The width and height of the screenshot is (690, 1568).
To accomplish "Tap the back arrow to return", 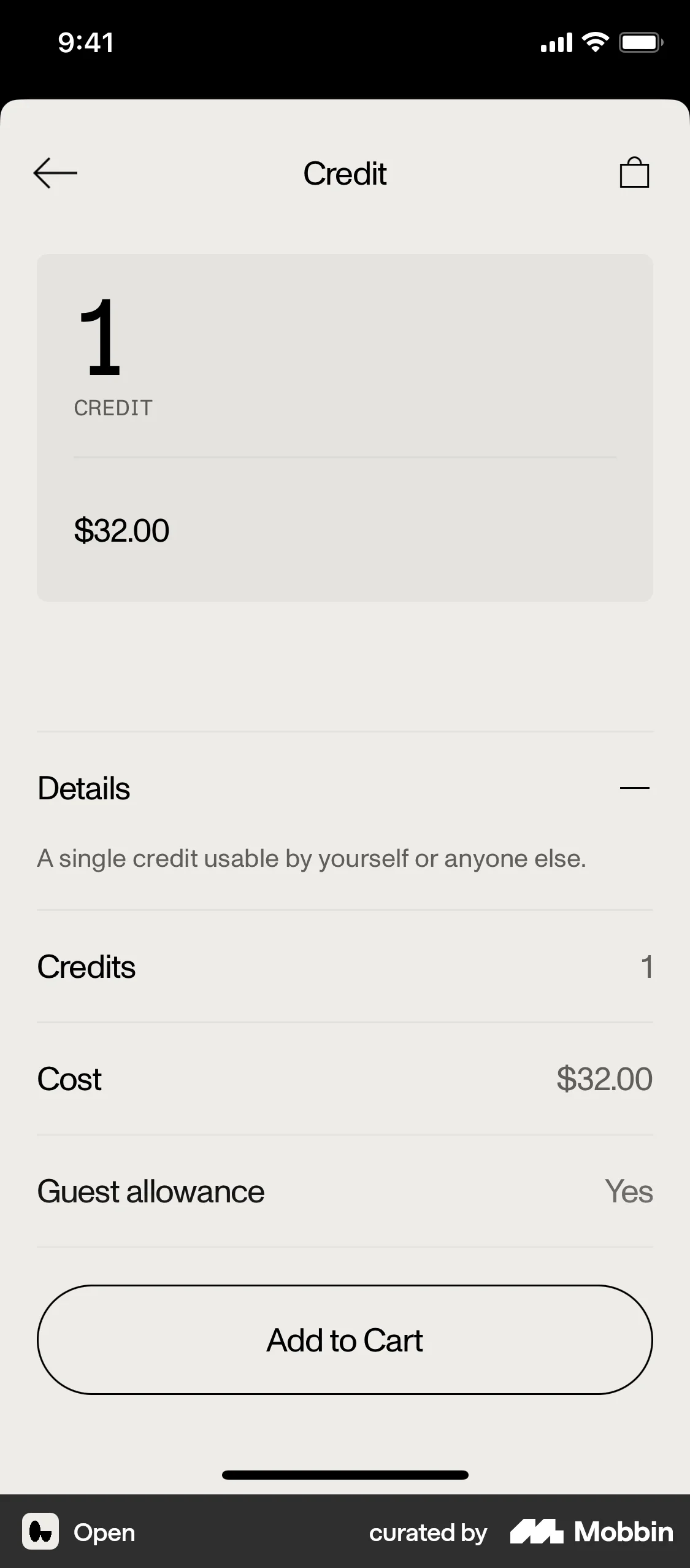I will 55,174.
